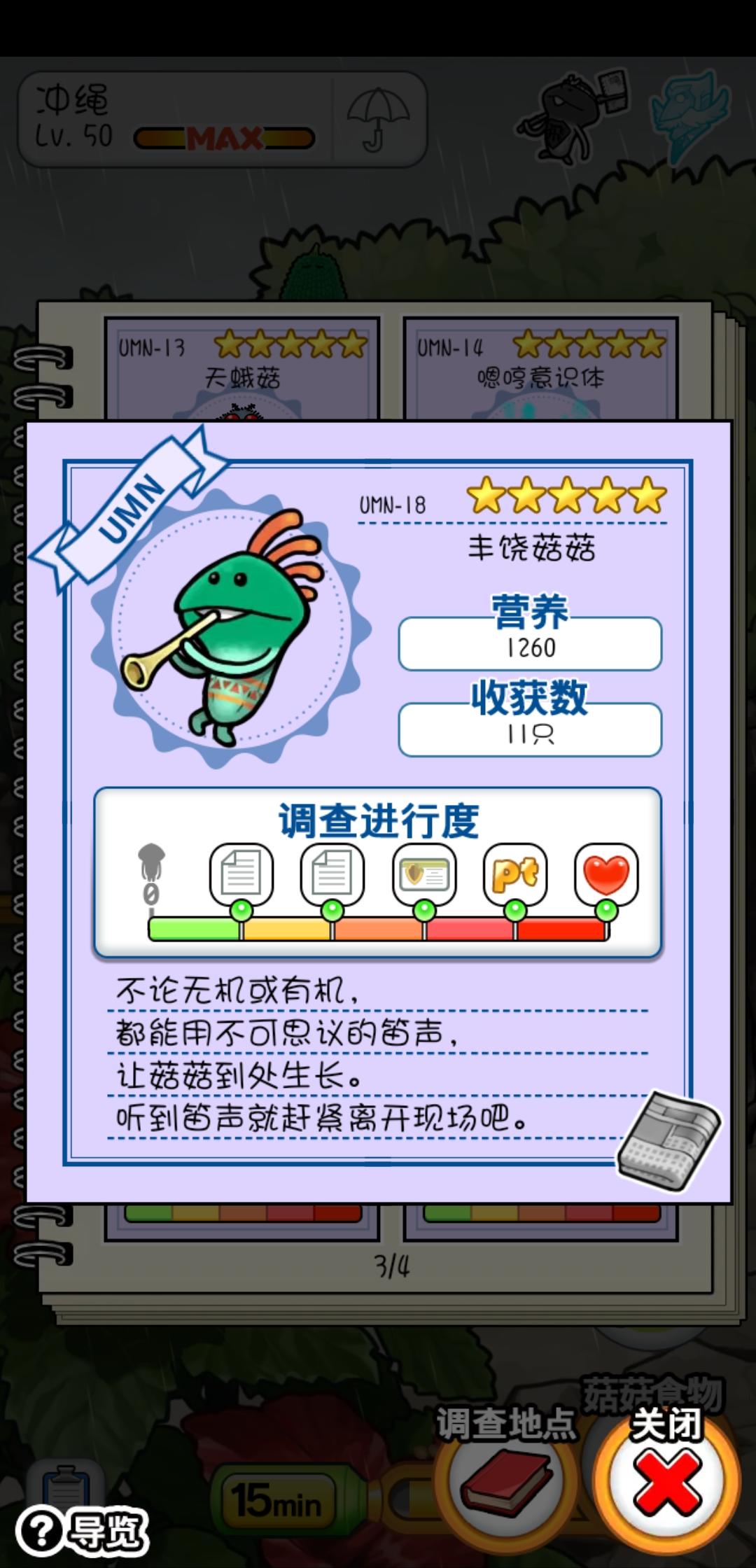The width and height of the screenshot is (756, 1568).
Task: Toggle the milestone dot under the heart icon
Action: coord(606,910)
